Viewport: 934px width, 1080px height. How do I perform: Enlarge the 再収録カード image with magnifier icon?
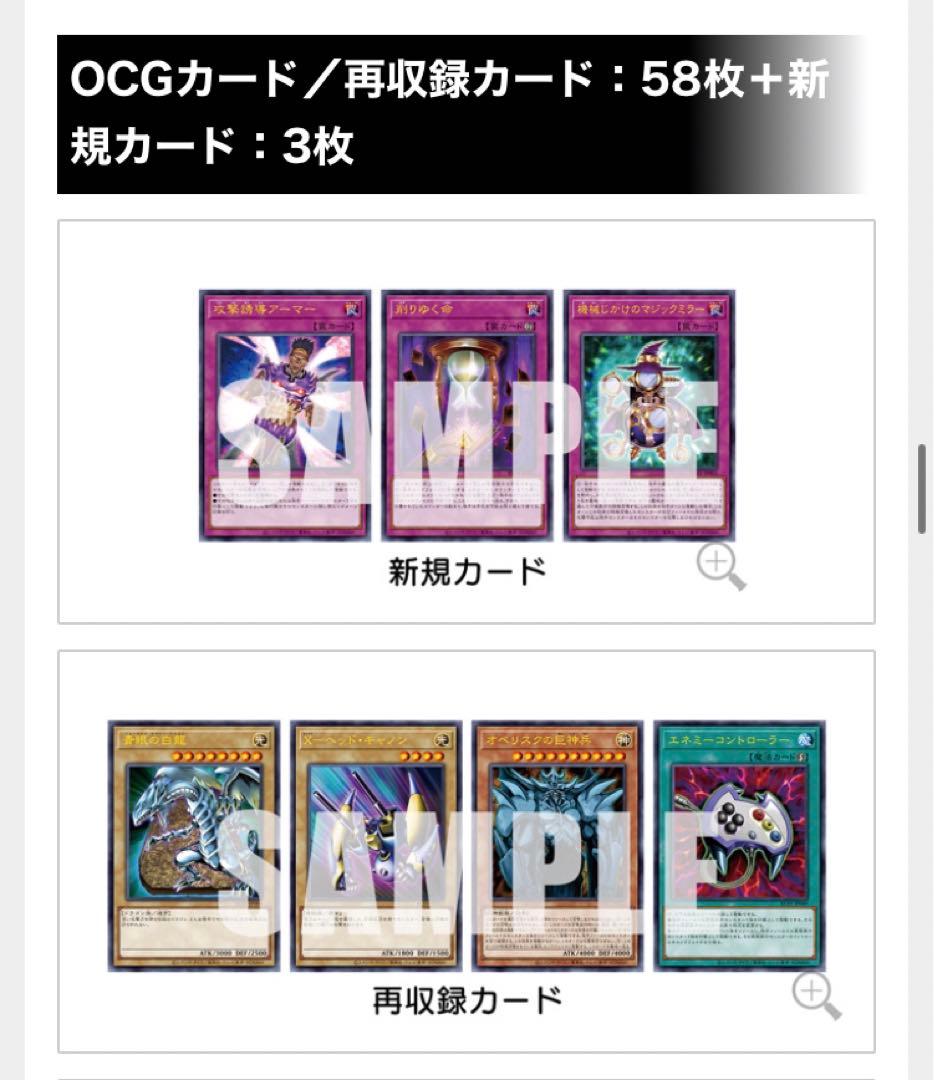pos(816,996)
